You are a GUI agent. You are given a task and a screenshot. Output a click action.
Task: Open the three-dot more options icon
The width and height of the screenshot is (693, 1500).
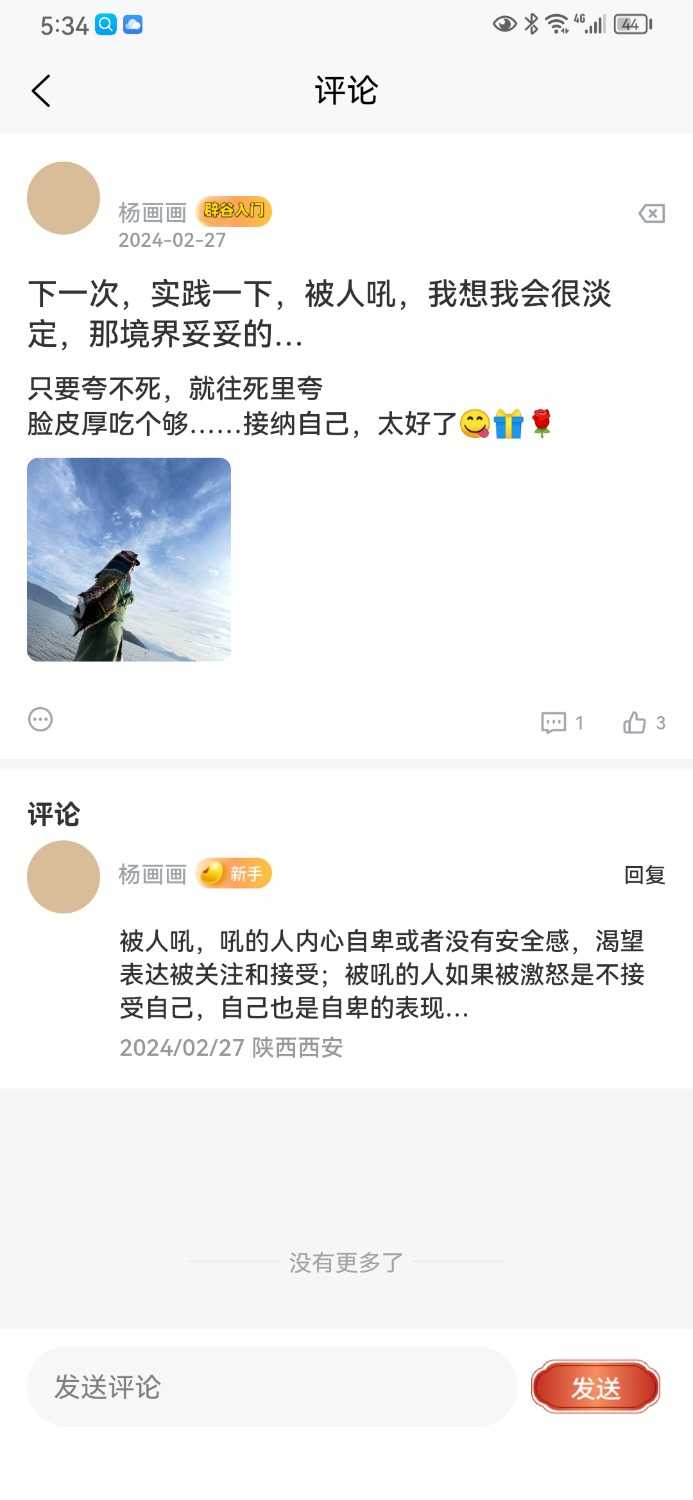click(x=40, y=720)
